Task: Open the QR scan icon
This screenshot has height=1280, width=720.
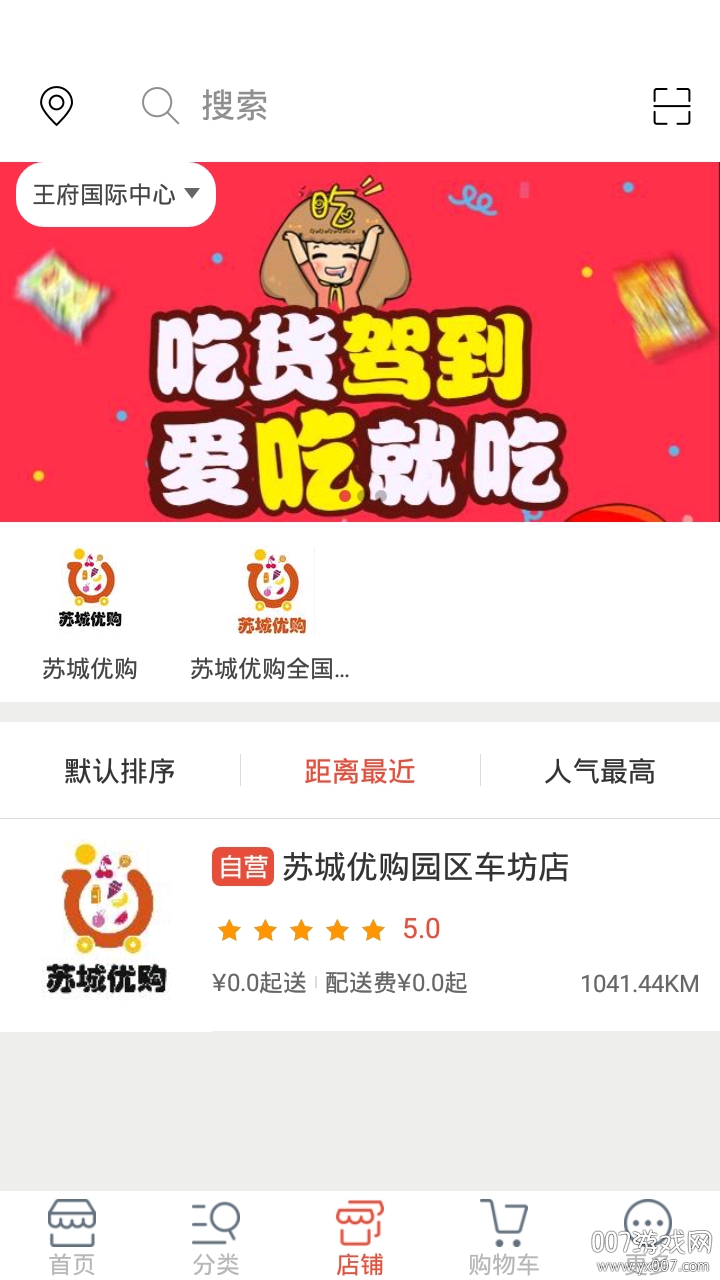Action: 672,105
